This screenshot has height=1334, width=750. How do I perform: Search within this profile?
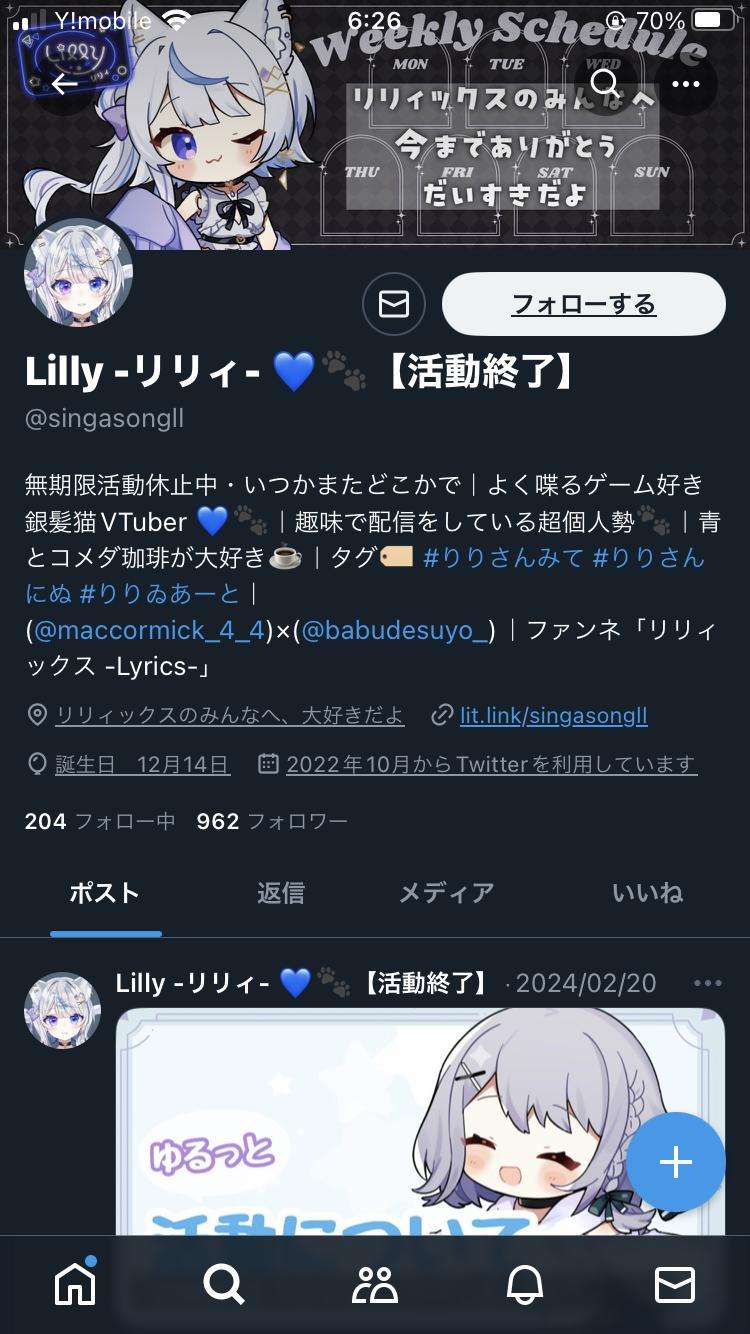603,83
